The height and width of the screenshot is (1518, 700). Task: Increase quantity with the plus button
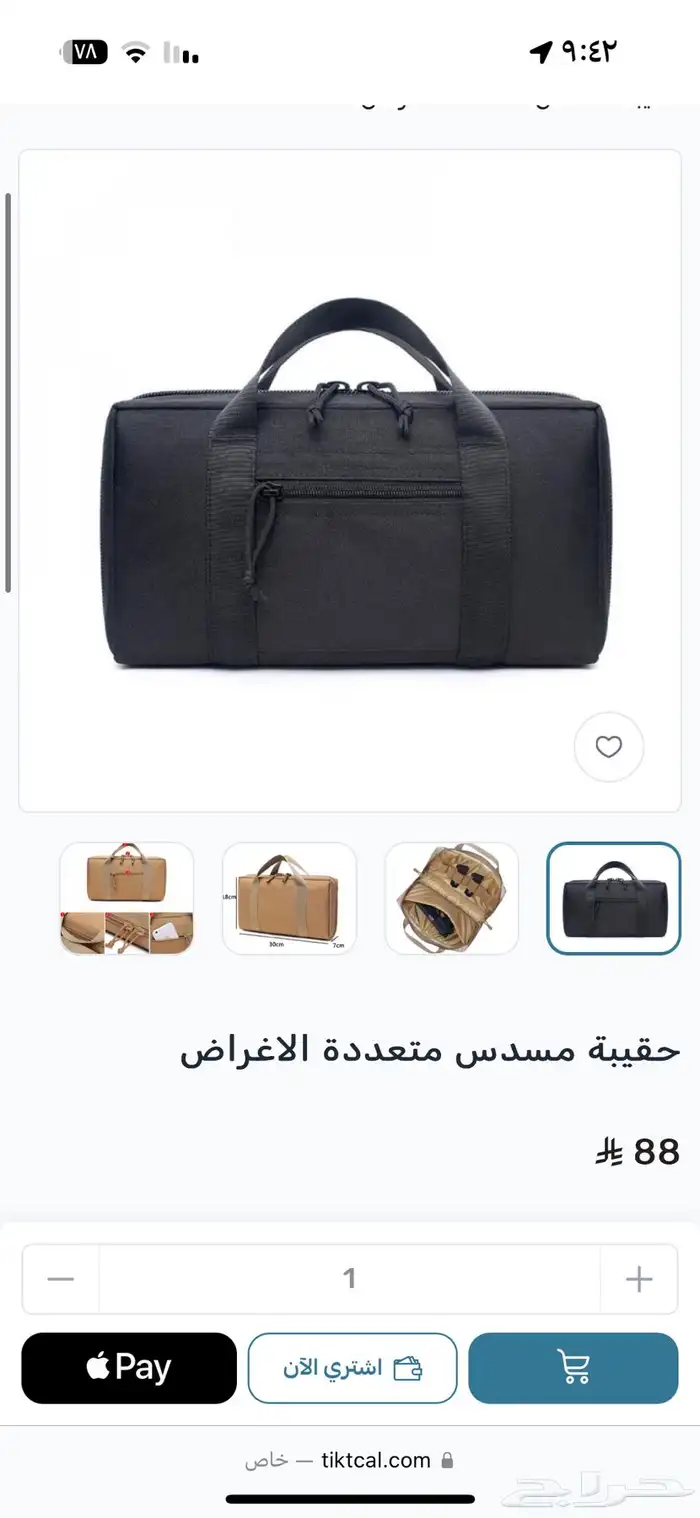638,1278
